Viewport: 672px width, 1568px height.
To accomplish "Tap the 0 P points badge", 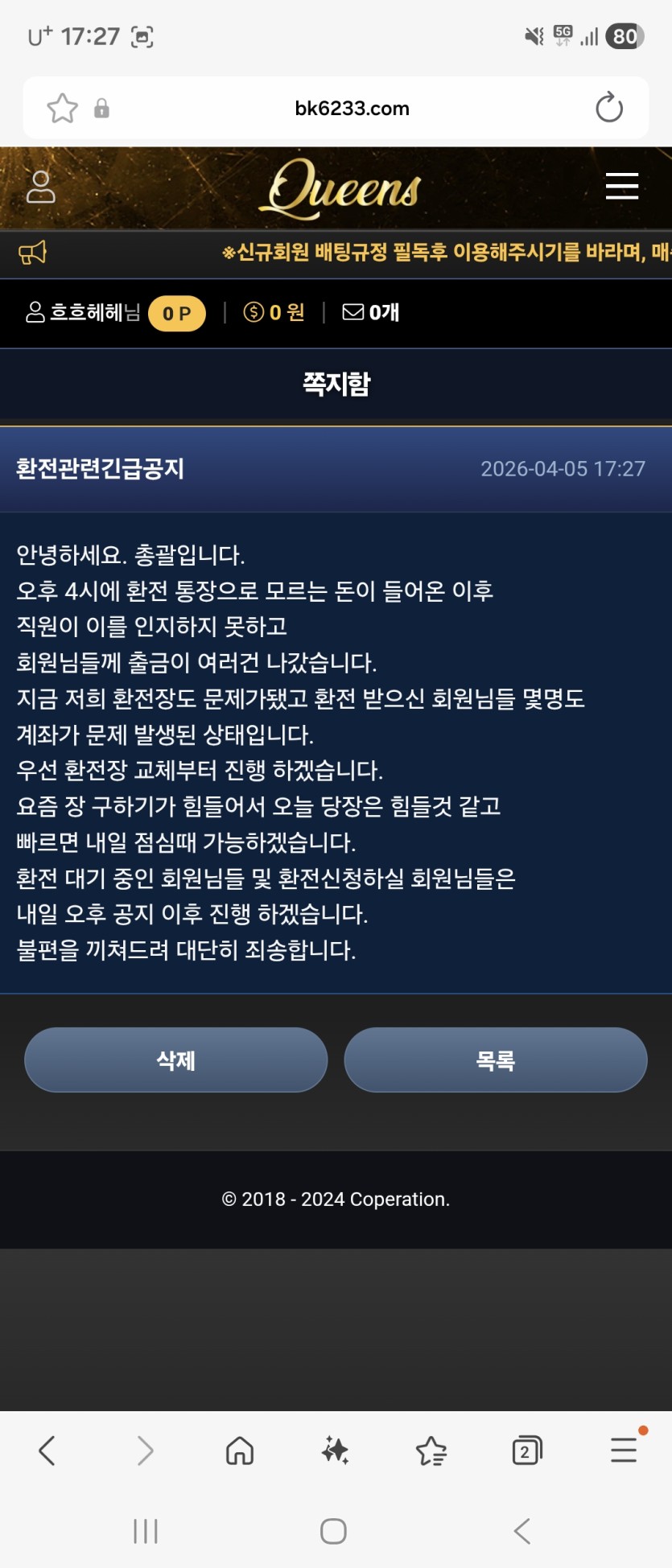I will click(176, 313).
